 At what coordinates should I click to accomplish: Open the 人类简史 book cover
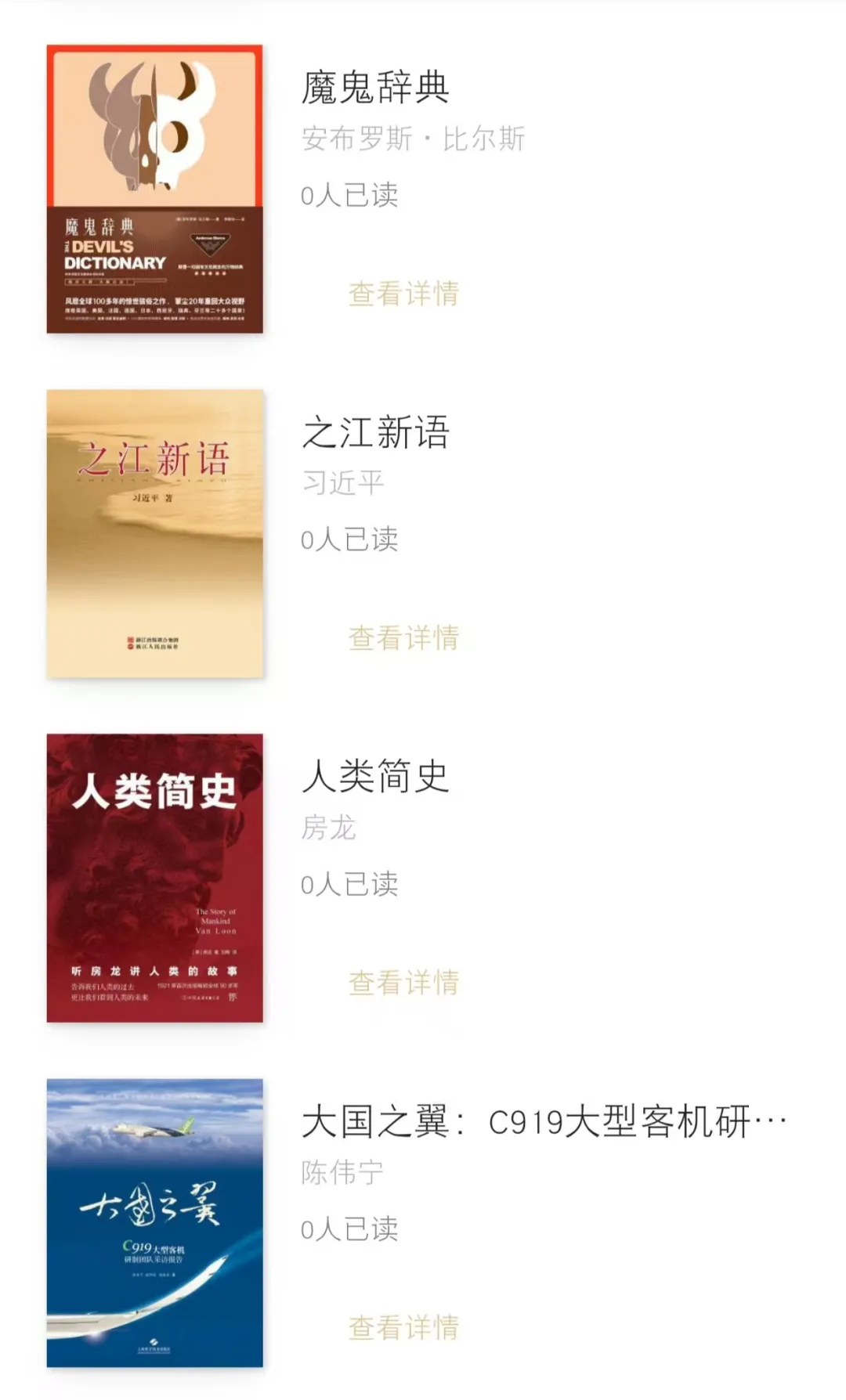tap(154, 878)
